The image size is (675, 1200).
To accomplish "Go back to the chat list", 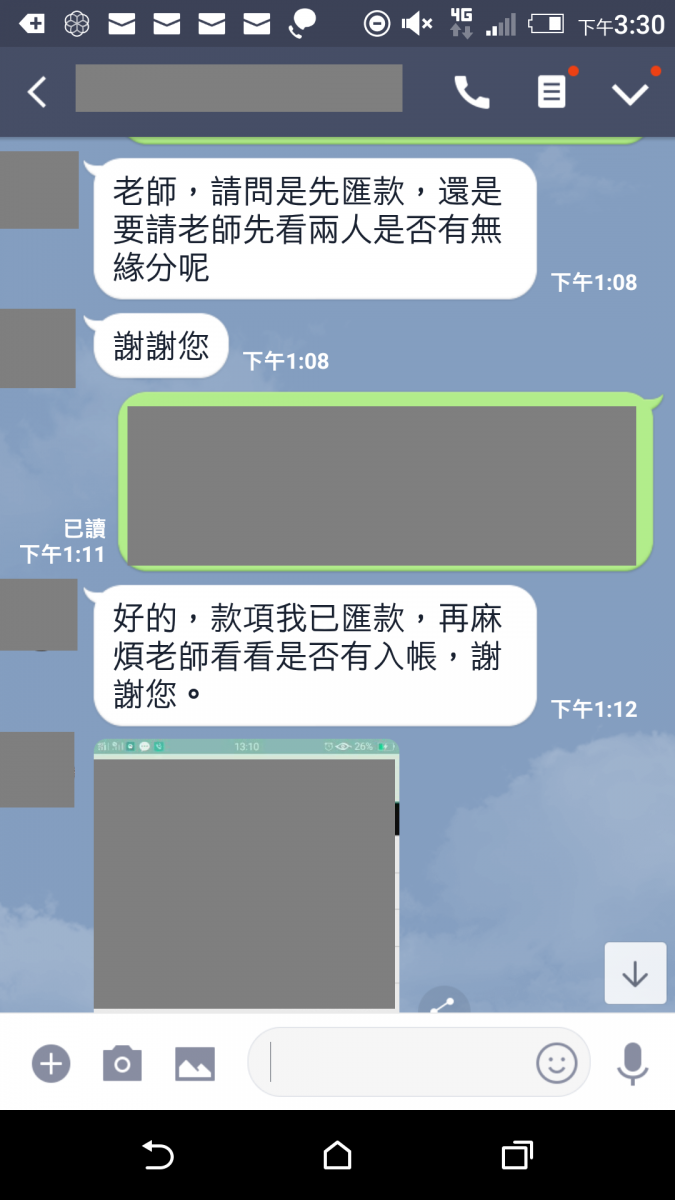I will (x=37, y=92).
